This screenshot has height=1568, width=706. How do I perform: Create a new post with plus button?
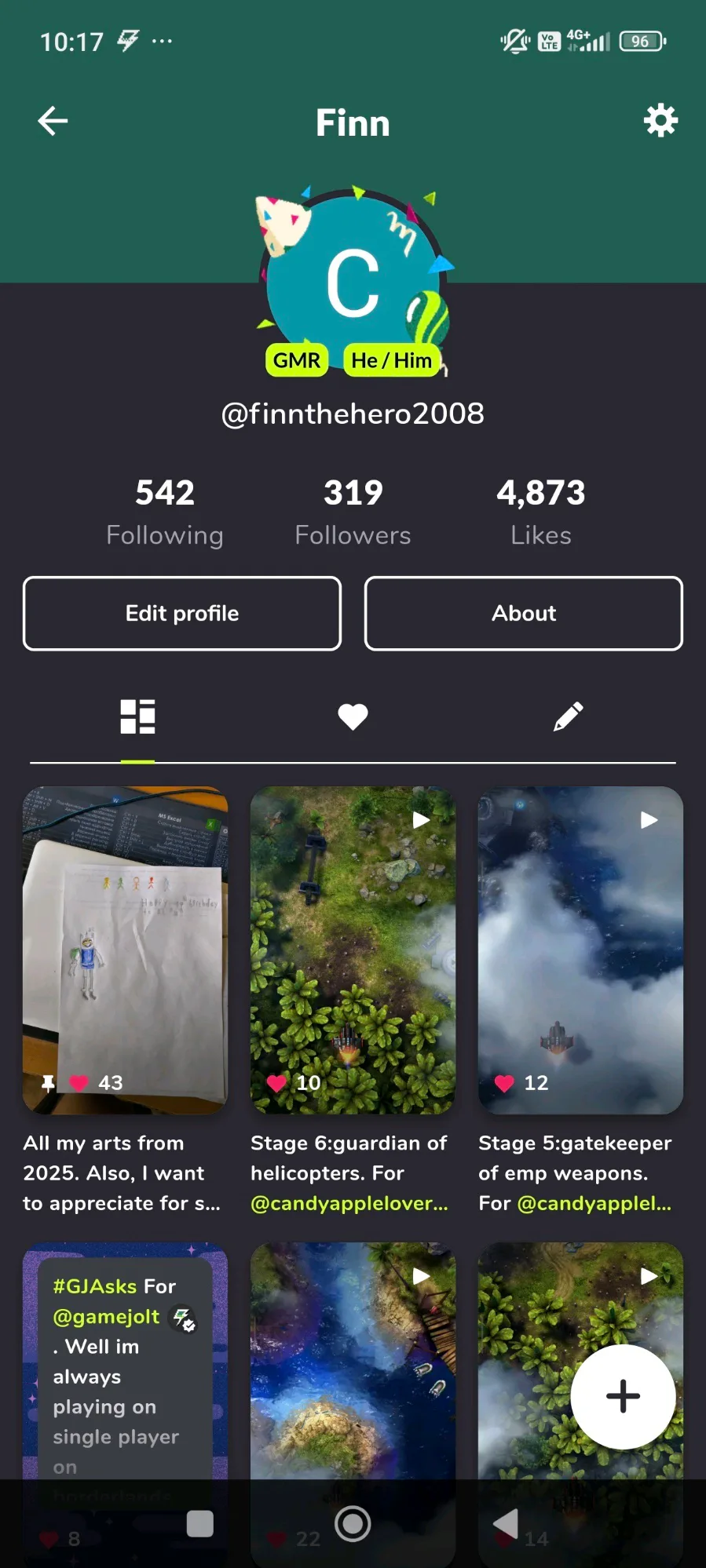tap(623, 1396)
